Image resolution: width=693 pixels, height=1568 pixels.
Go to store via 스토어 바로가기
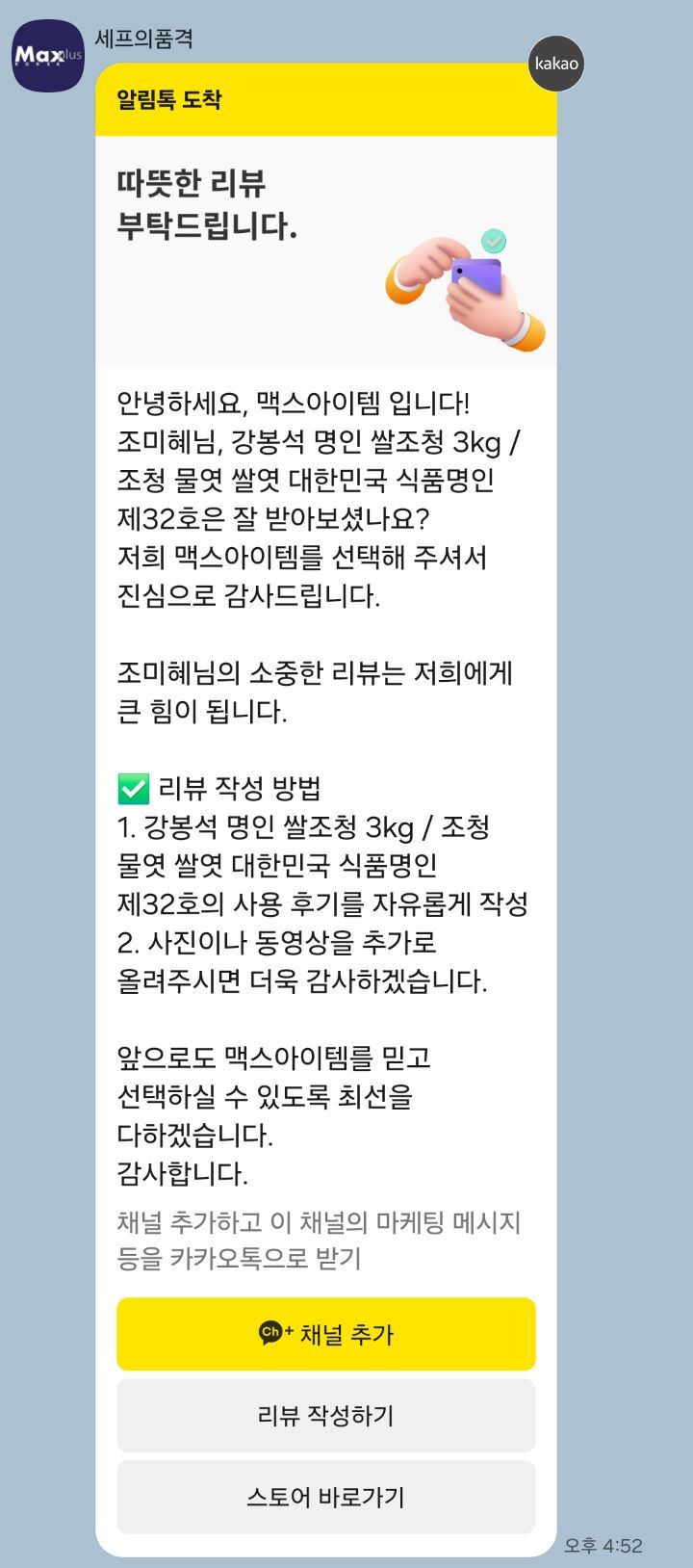point(325,1497)
